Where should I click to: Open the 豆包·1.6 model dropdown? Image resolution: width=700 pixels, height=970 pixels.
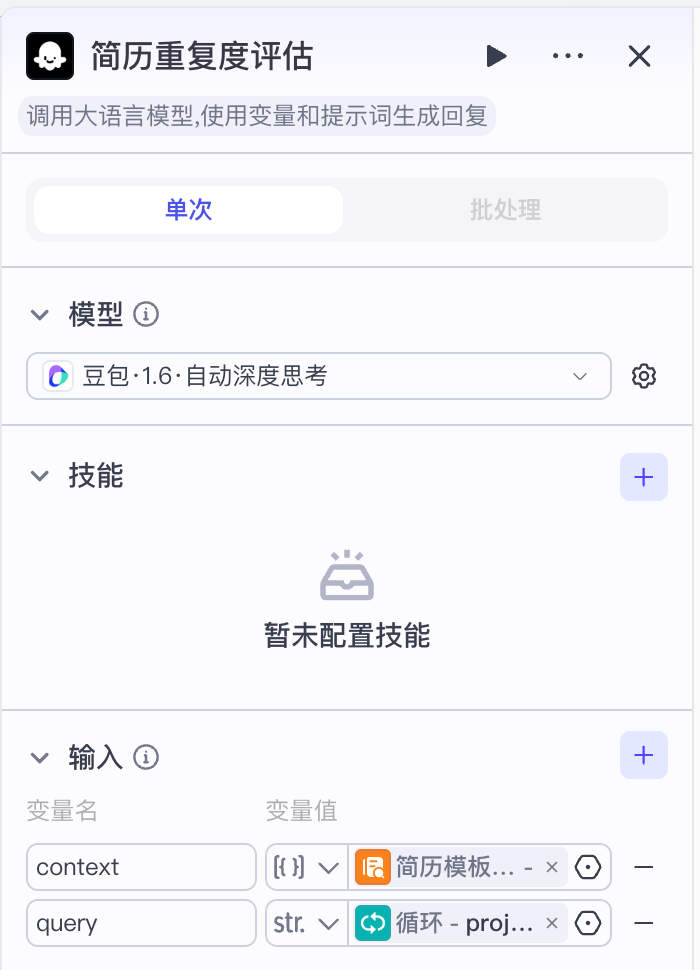318,376
